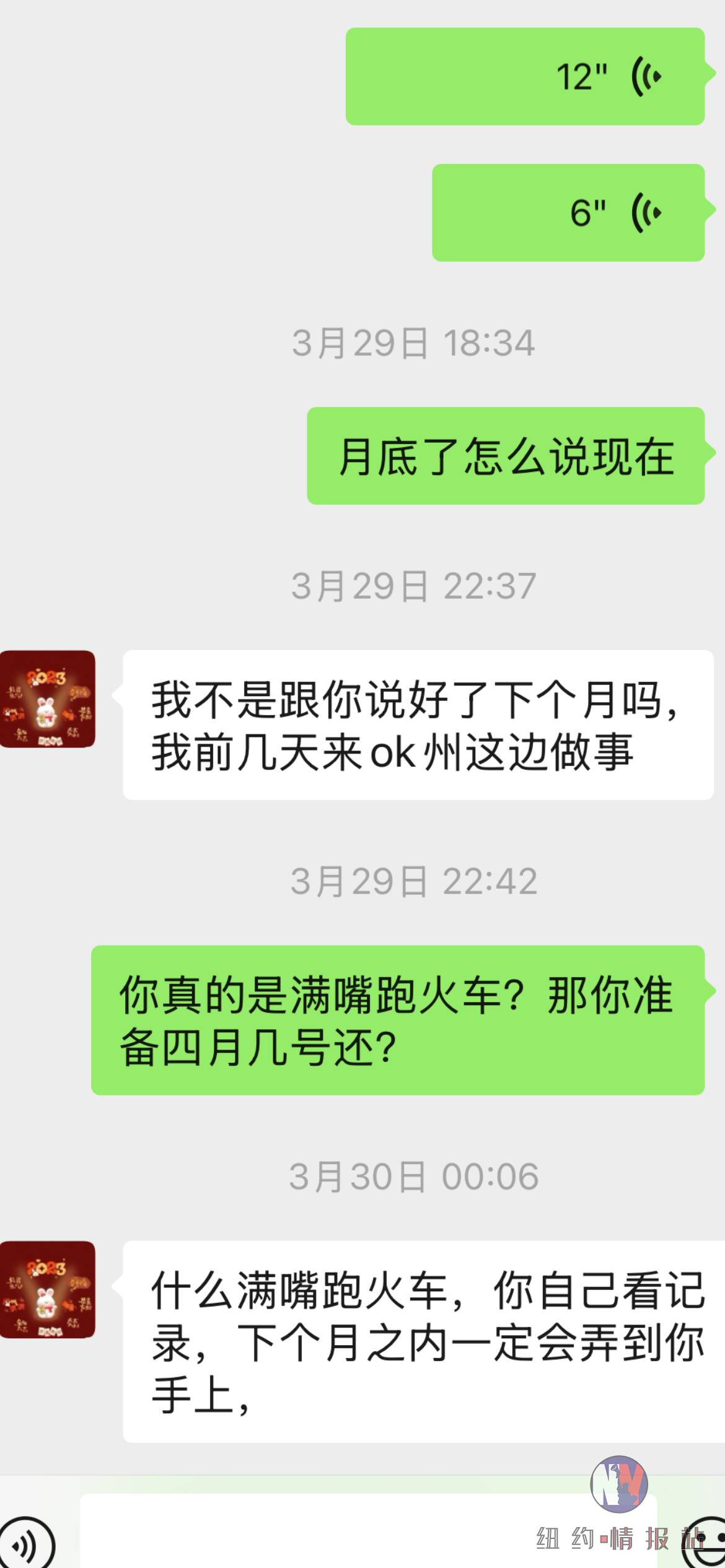Open contact avatar beside the 什么满嘴跑火车 message

click(48, 1289)
